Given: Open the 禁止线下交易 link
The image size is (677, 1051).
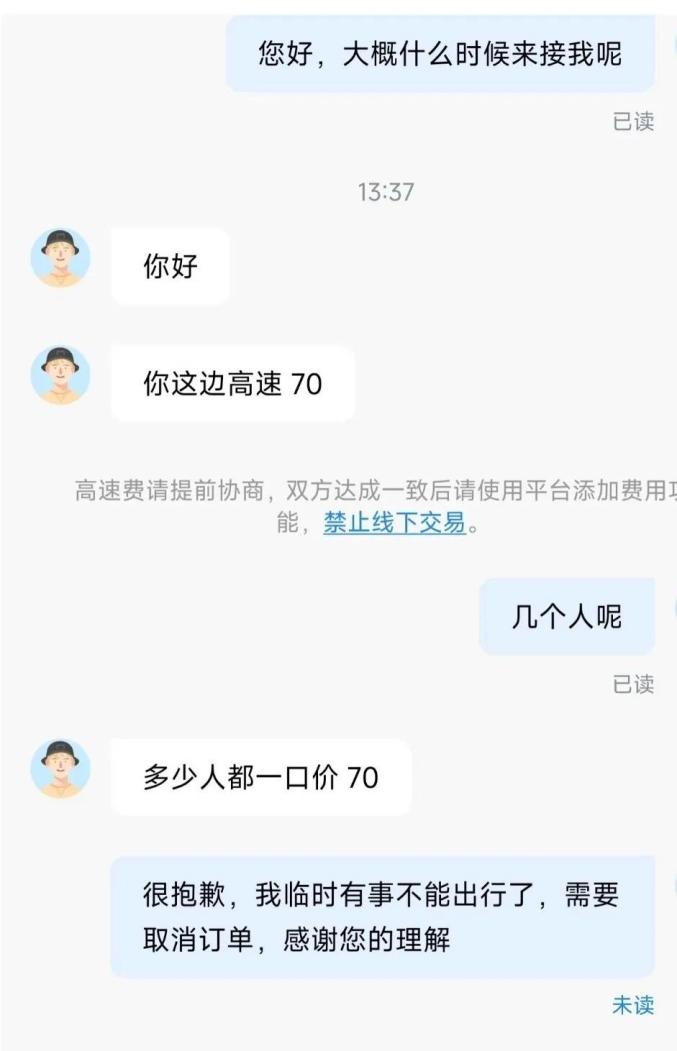Looking at the screenshot, I should tap(395, 523).
